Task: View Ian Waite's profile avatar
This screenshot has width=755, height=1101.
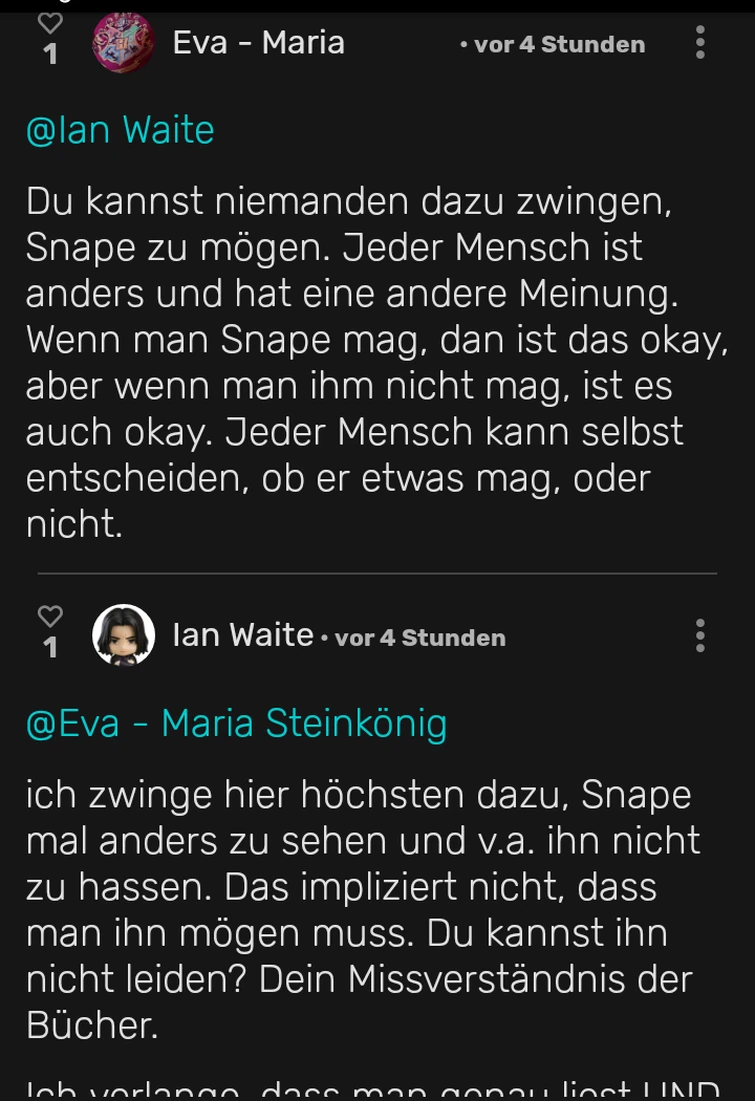Action: coord(123,636)
